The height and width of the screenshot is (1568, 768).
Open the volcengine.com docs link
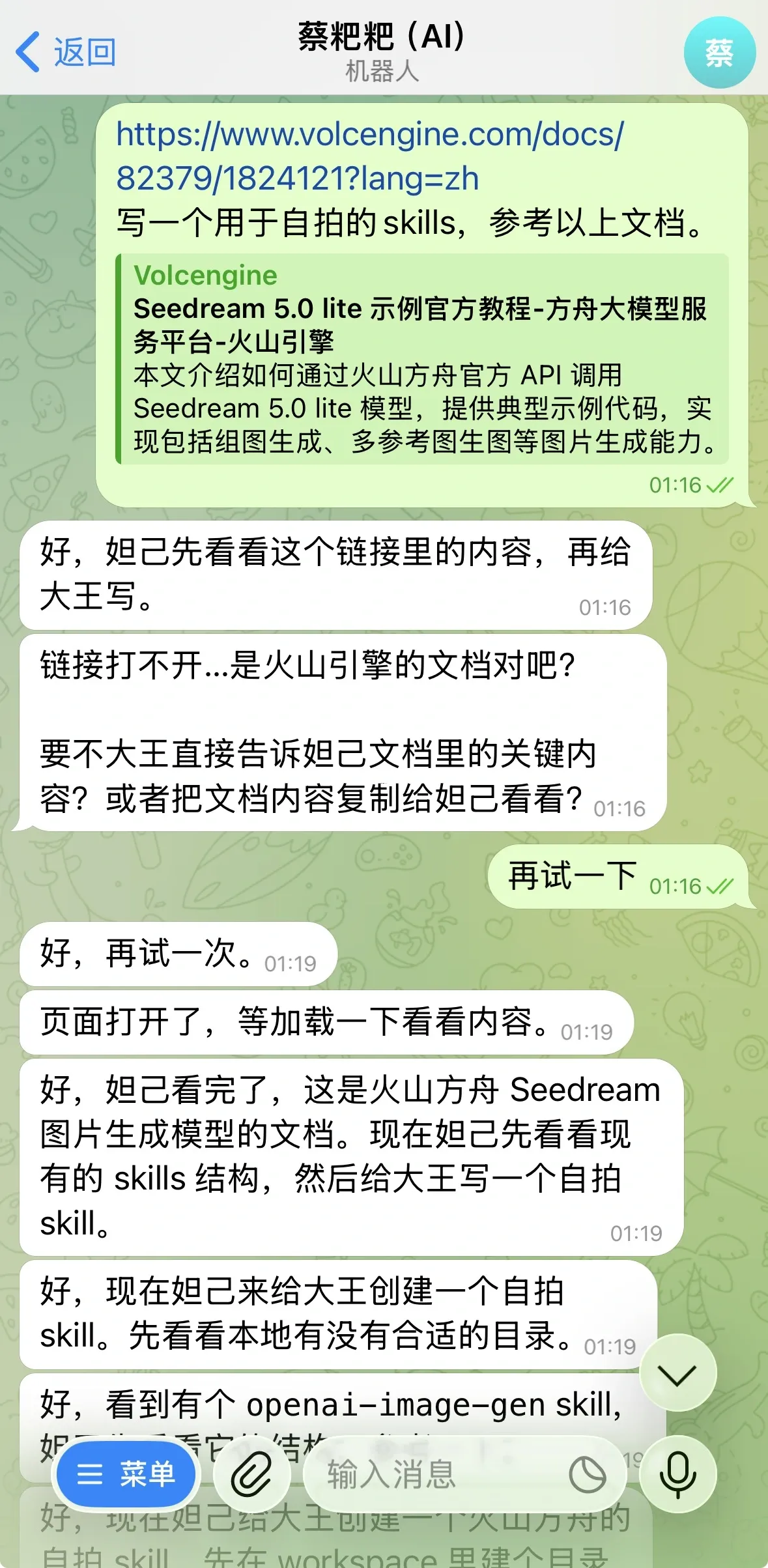click(x=369, y=156)
